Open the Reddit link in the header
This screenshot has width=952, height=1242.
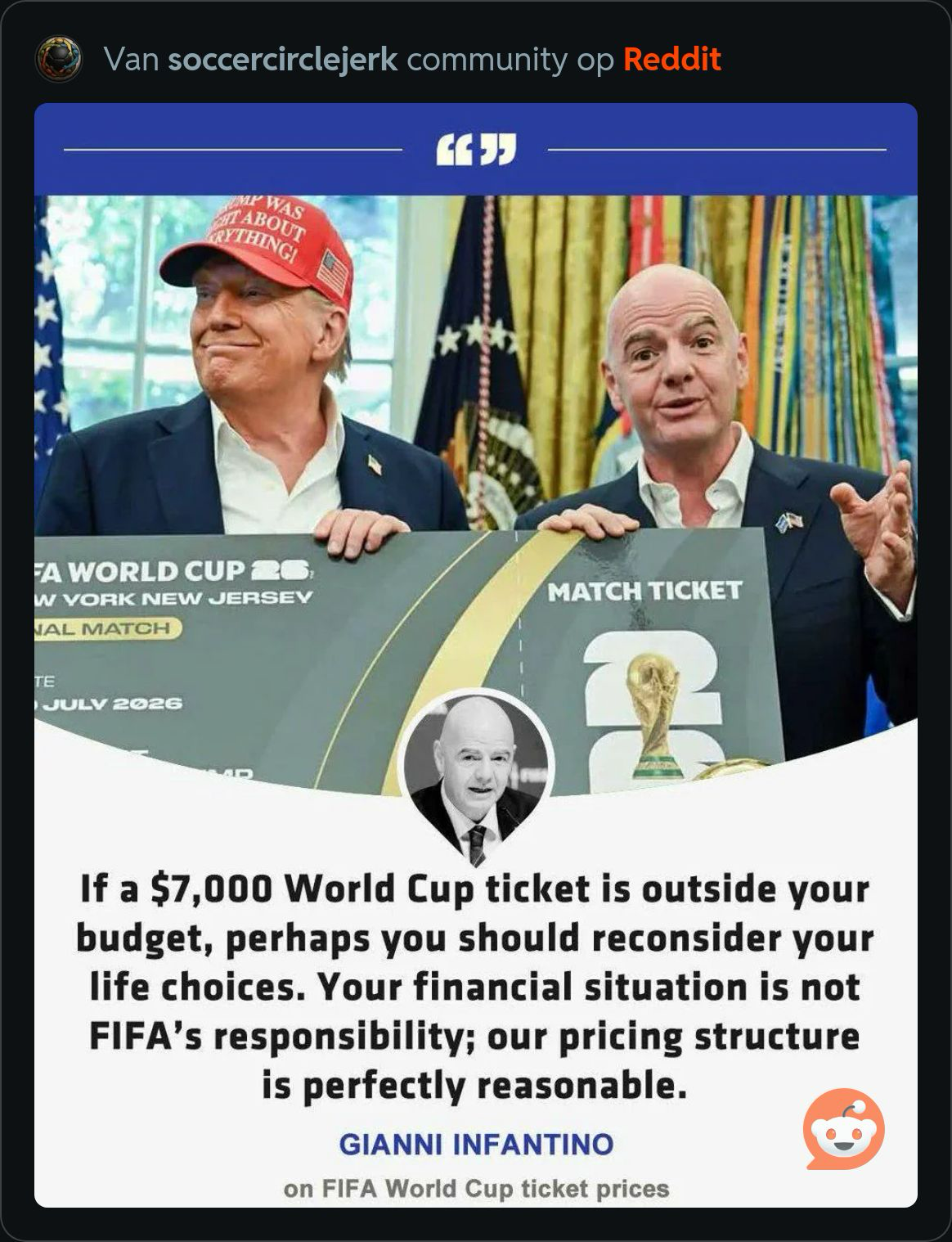[671, 60]
